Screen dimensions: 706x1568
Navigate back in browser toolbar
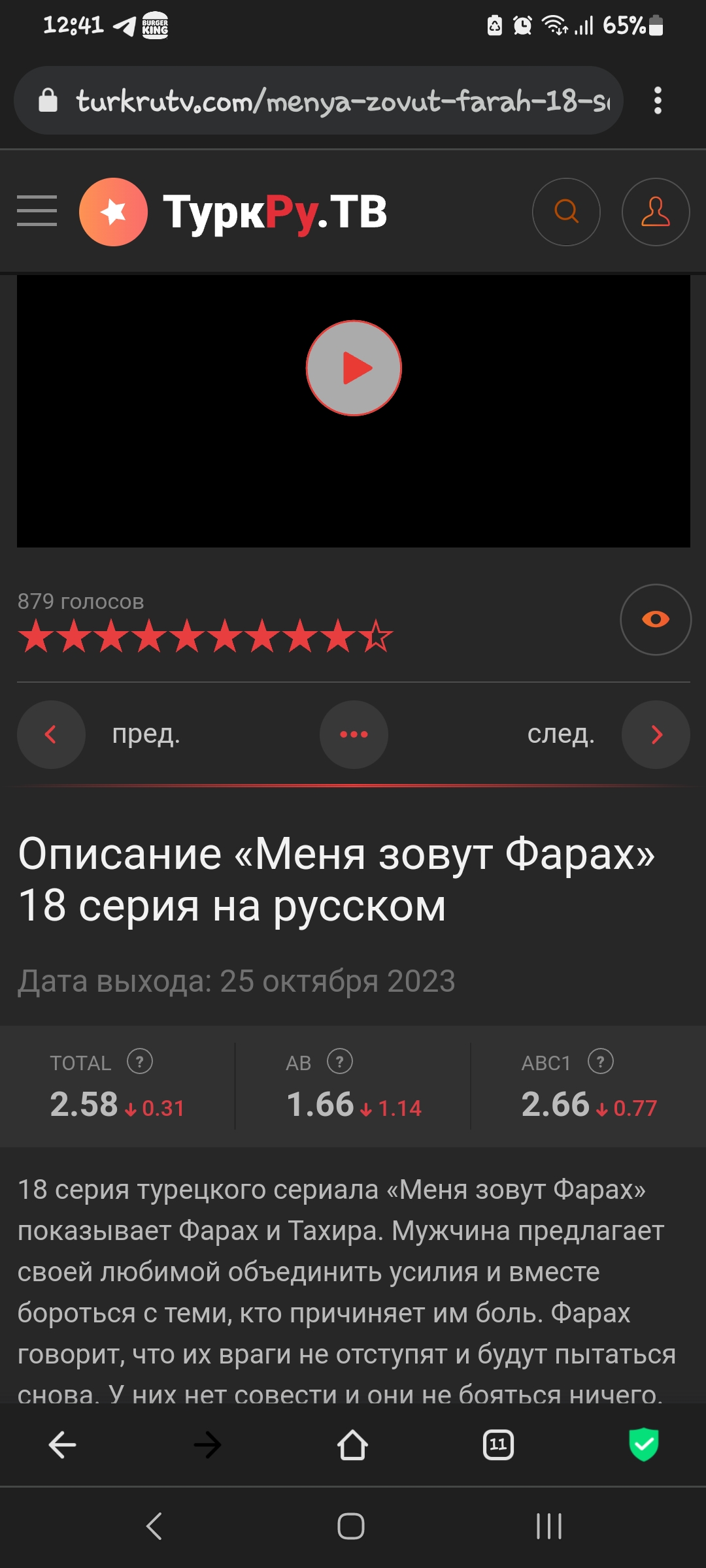(63, 1445)
